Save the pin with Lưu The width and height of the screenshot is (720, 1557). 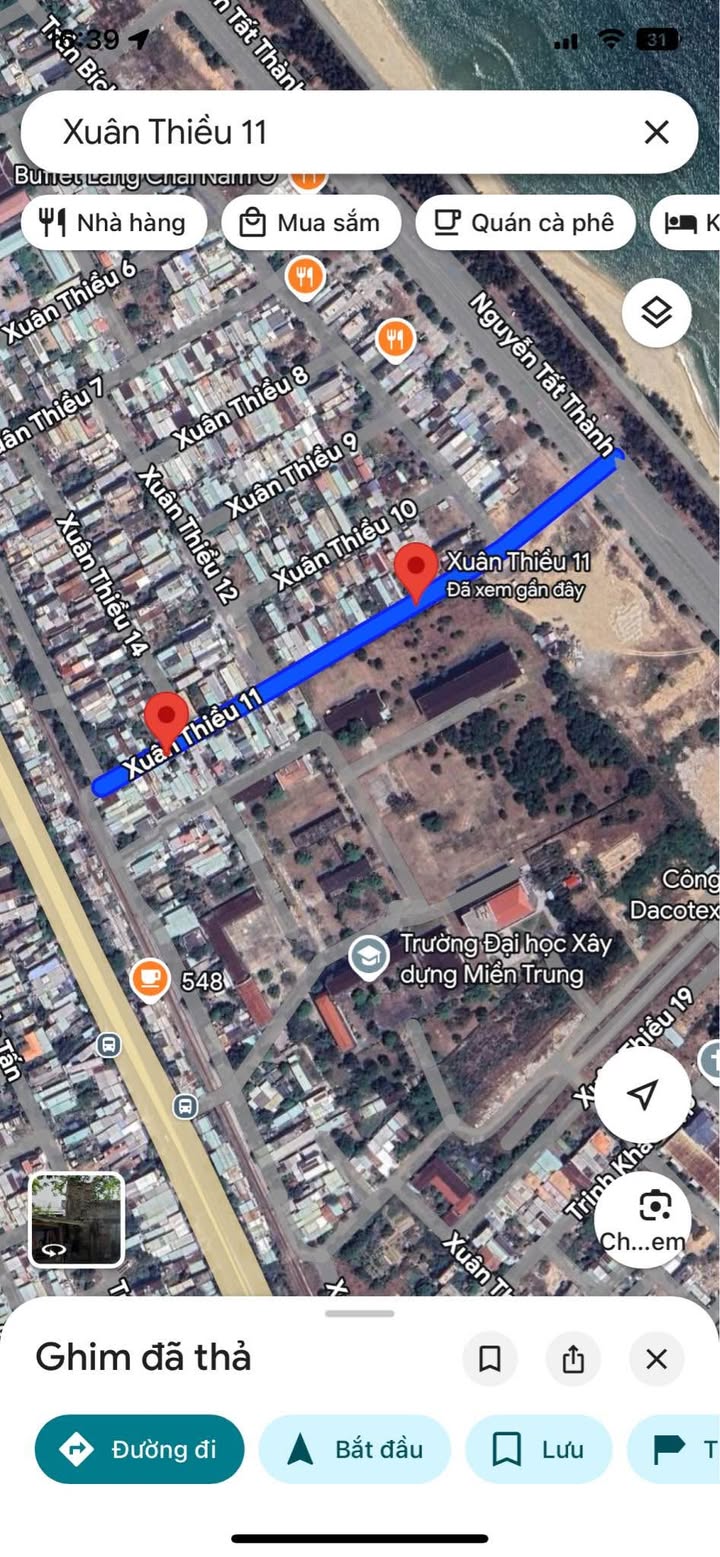[538, 1449]
